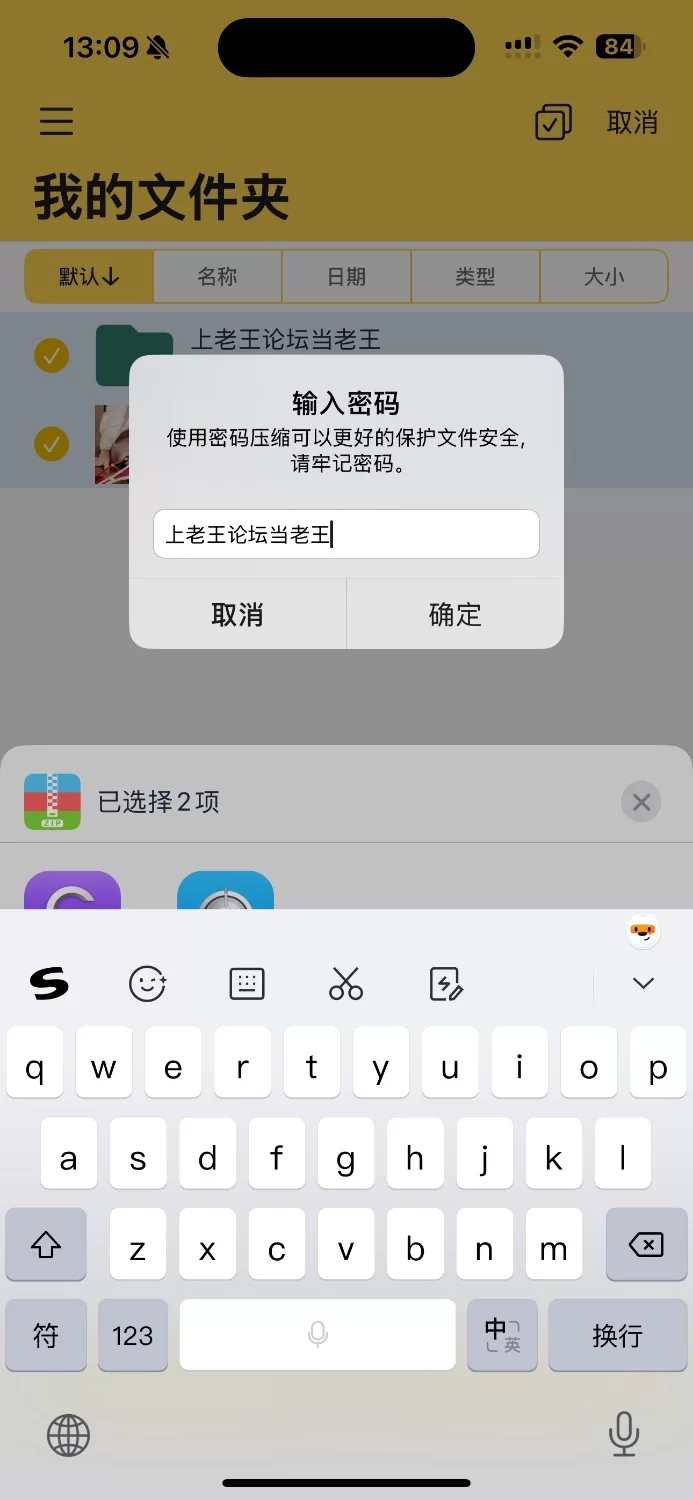693x1500 pixels.
Task: Open the keyboard emoji panel
Action: (148, 984)
